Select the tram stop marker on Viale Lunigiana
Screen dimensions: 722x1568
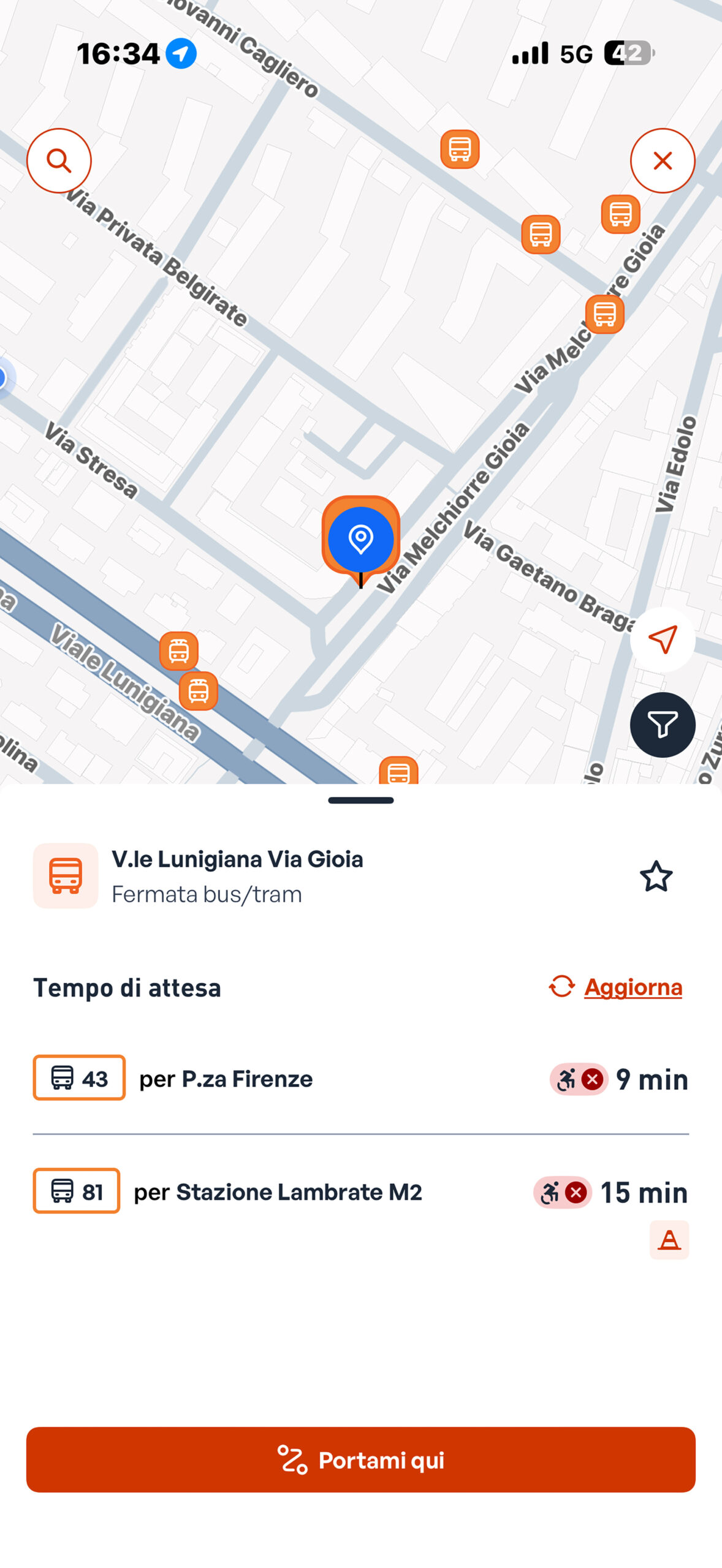click(x=179, y=651)
